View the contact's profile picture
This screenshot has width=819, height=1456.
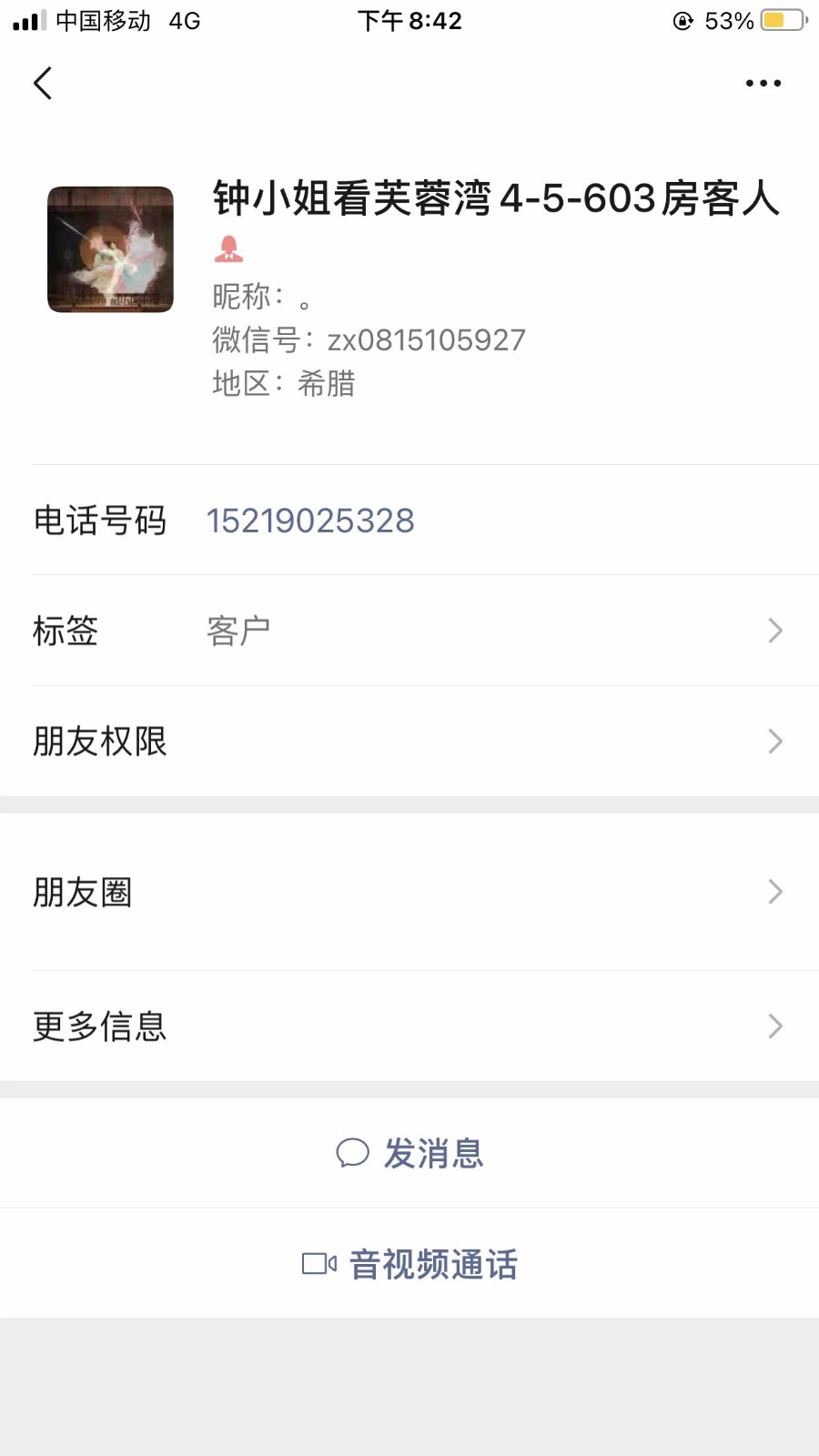click(110, 249)
